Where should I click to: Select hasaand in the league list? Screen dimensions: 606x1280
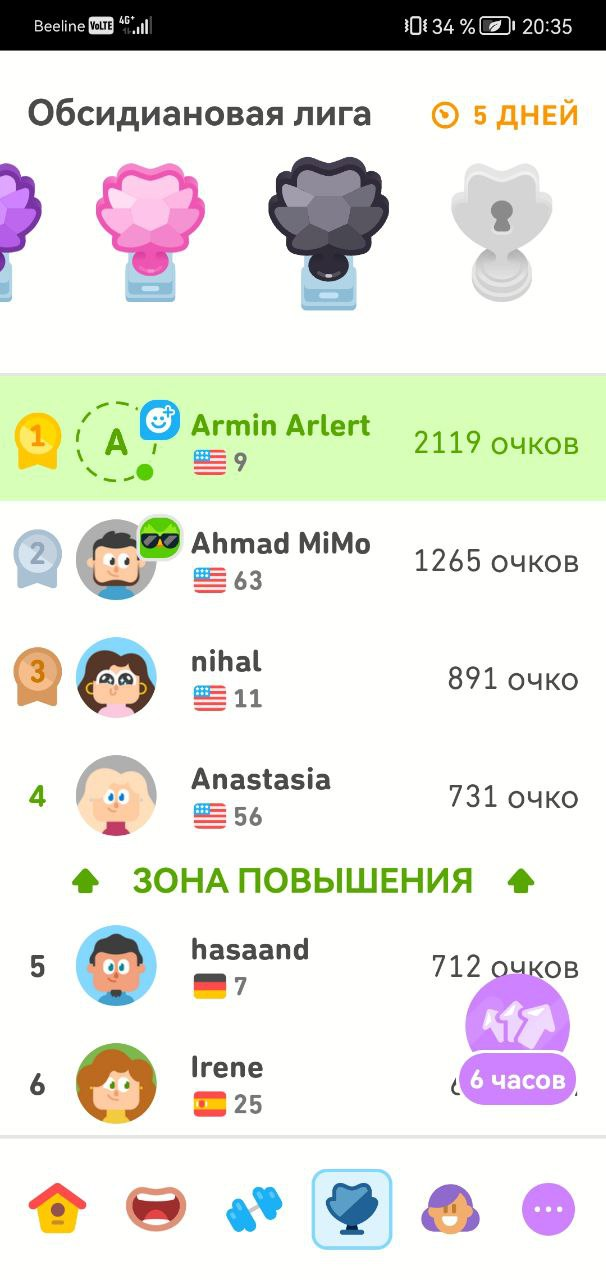(303, 966)
